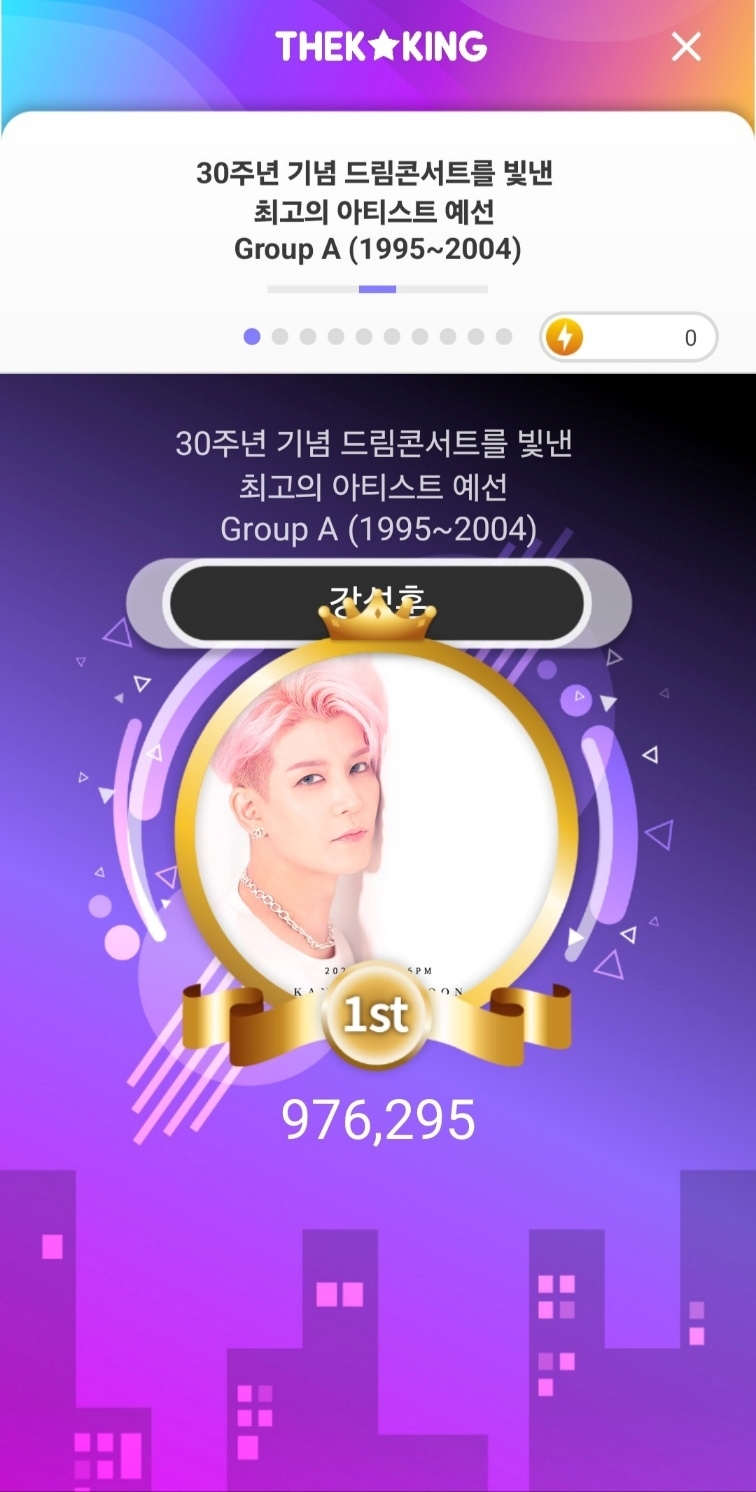Tap the vote count 976,295
Screen dimensions: 756x1492
[x=377, y=1122]
